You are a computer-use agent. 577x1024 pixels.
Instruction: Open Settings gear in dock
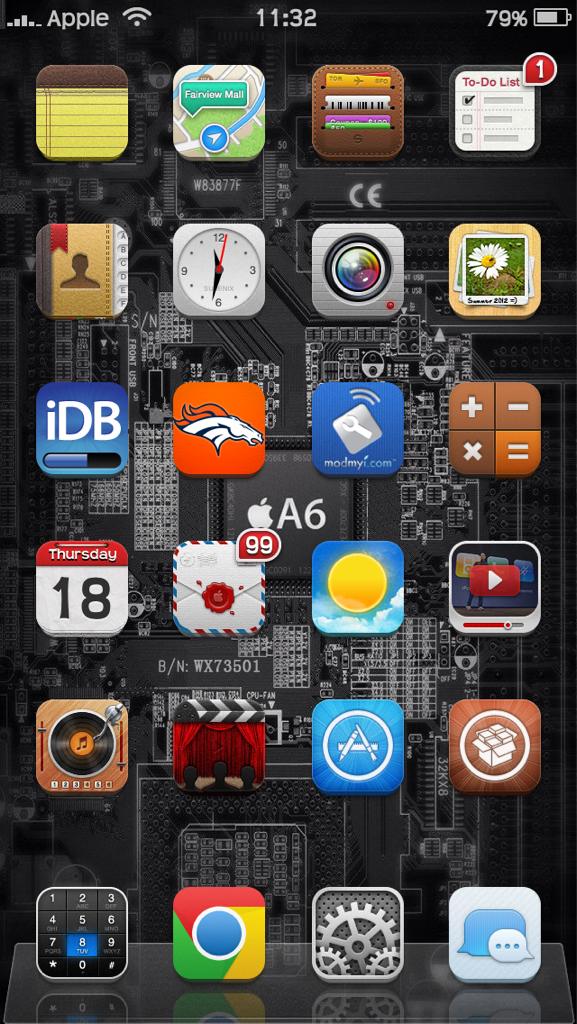(x=358, y=934)
